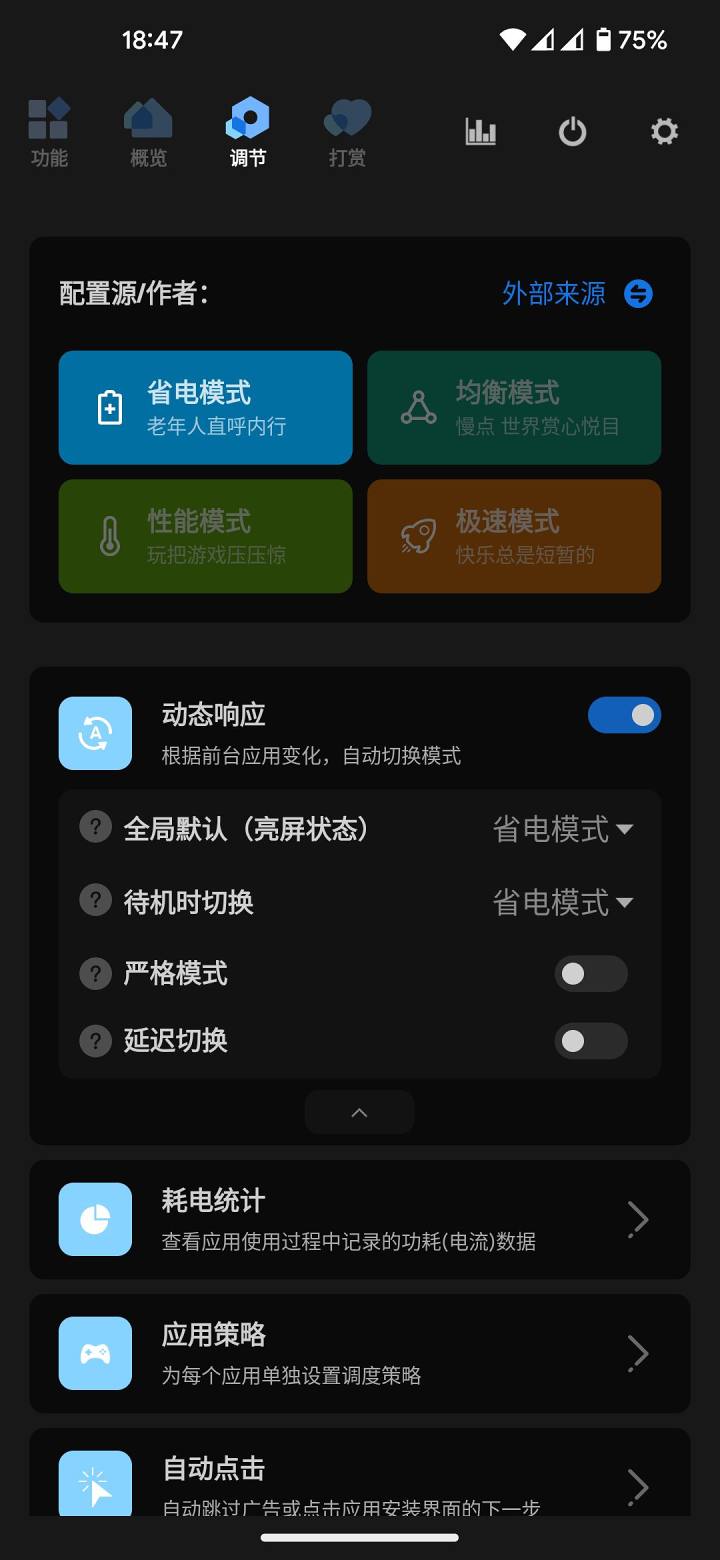The height and width of the screenshot is (1560, 720).
Task: Click the 耗电统计 pie chart icon
Action: (x=95, y=1219)
